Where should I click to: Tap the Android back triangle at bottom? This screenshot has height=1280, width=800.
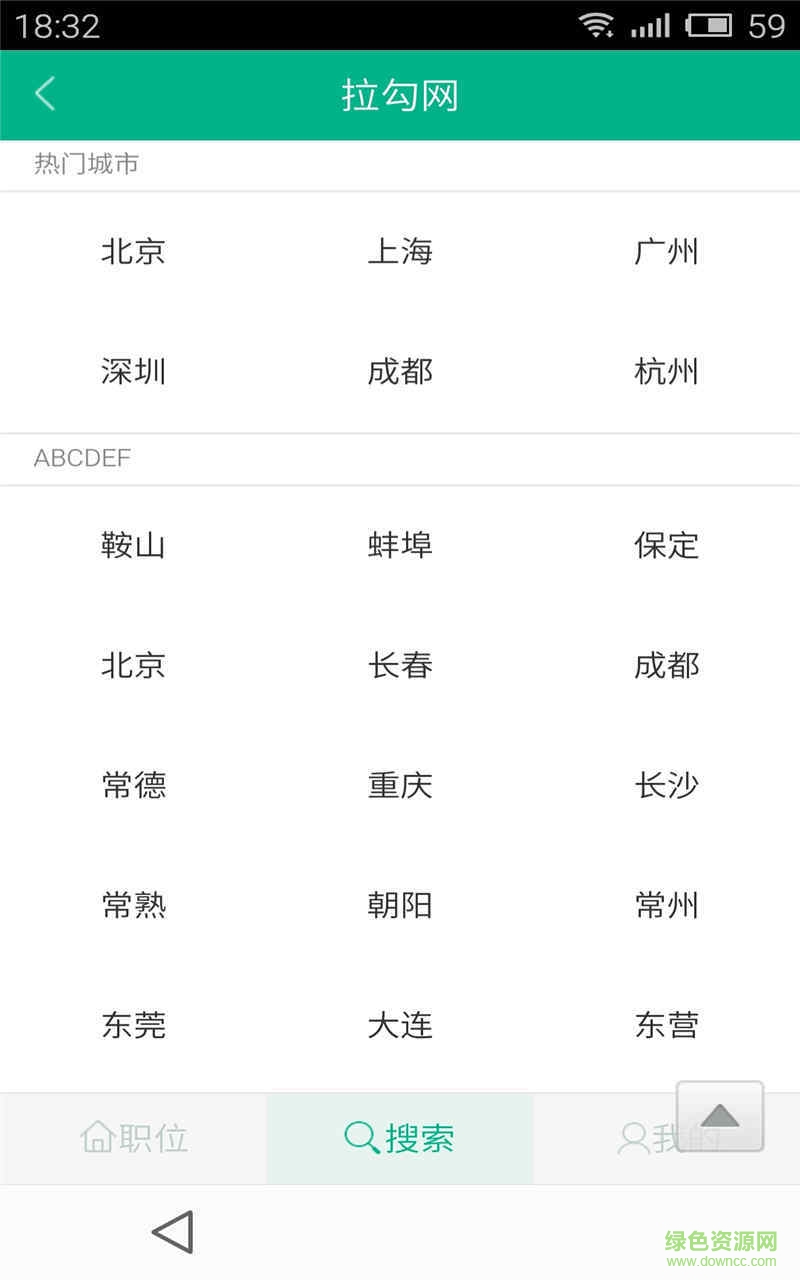pos(172,1231)
